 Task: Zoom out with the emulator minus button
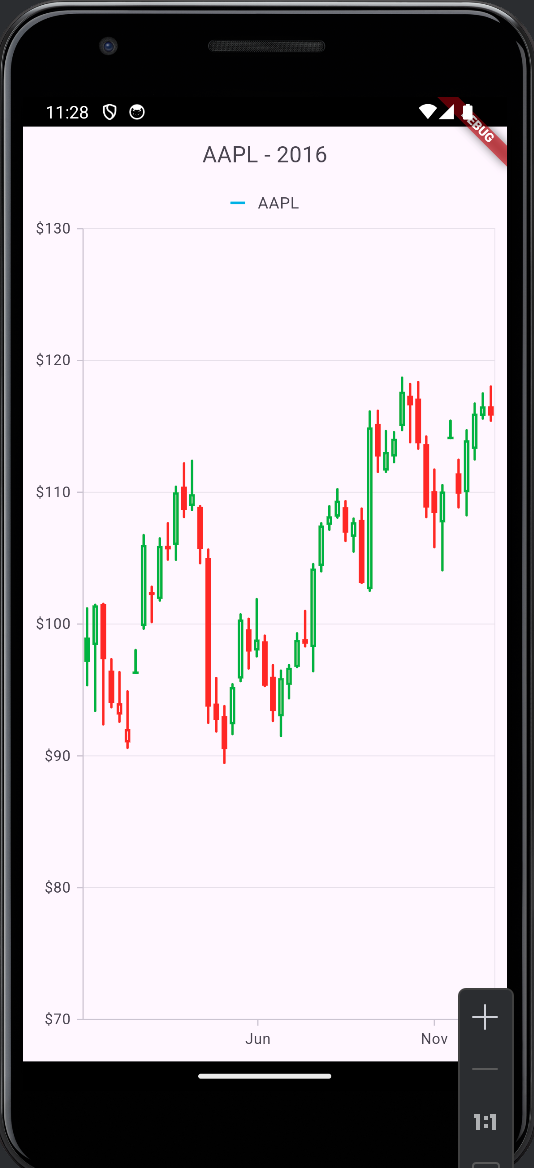point(485,1069)
